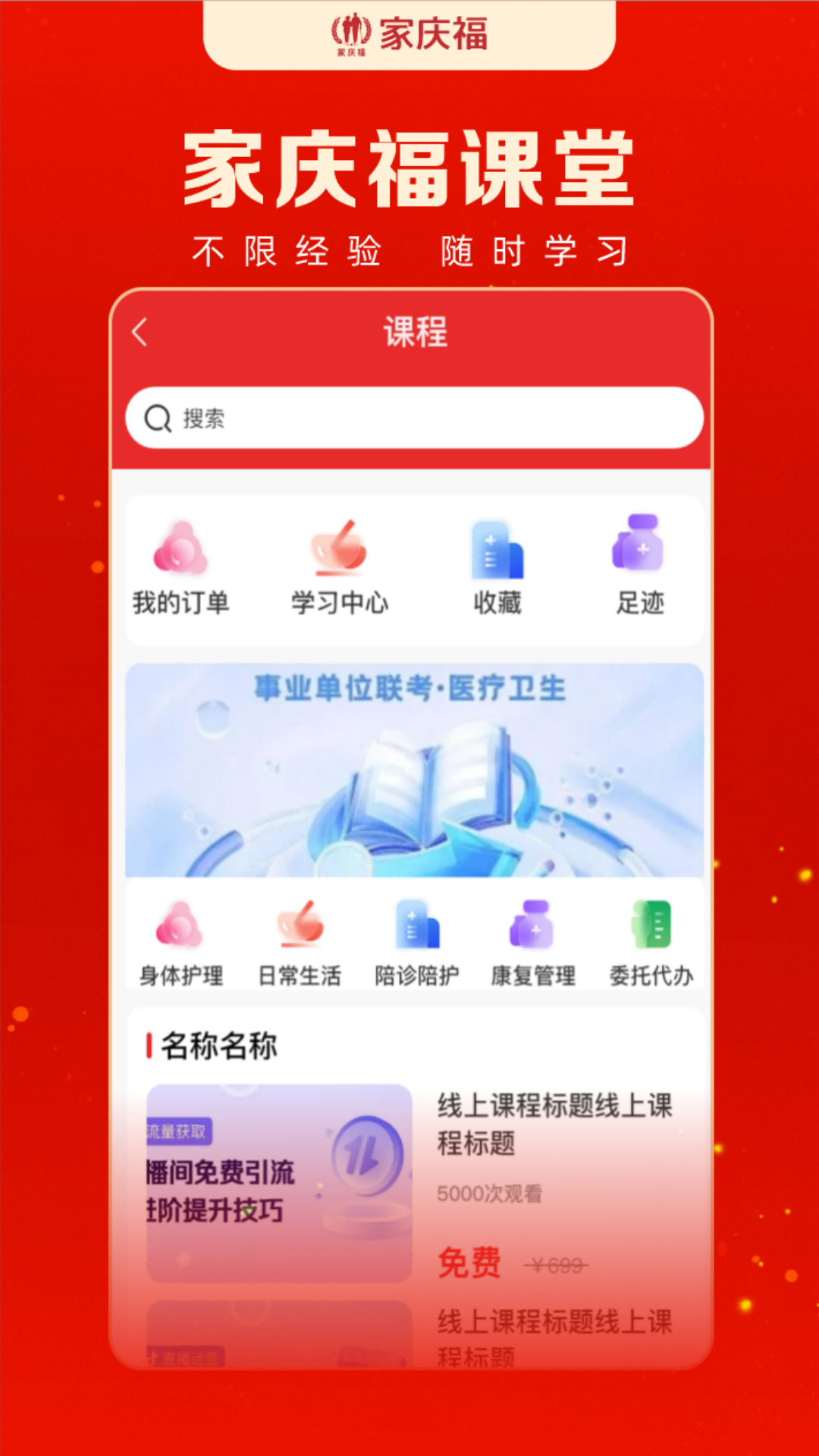Tap the search magnifier icon
The image size is (819, 1456).
tap(157, 416)
